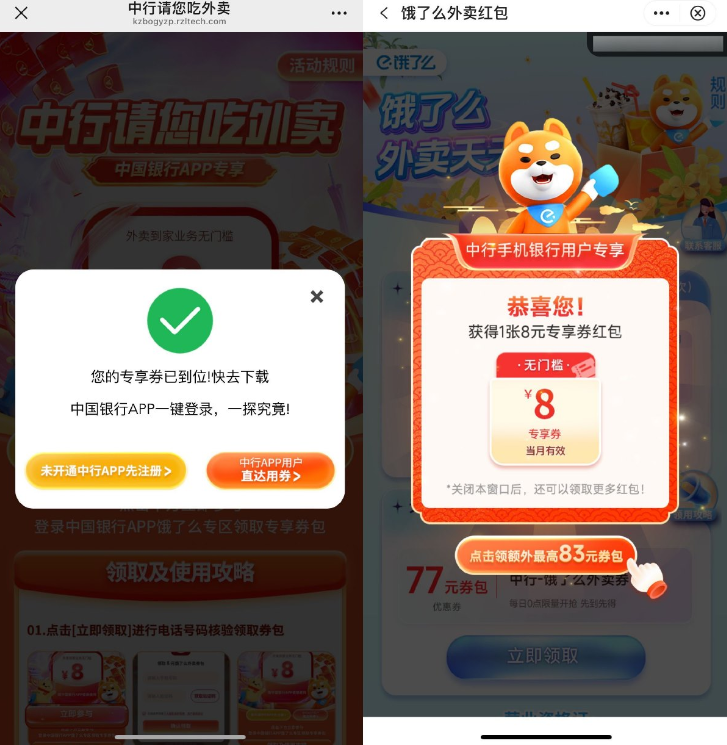Dismiss the 专享券已到位 dialog

(x=317, y=296)
